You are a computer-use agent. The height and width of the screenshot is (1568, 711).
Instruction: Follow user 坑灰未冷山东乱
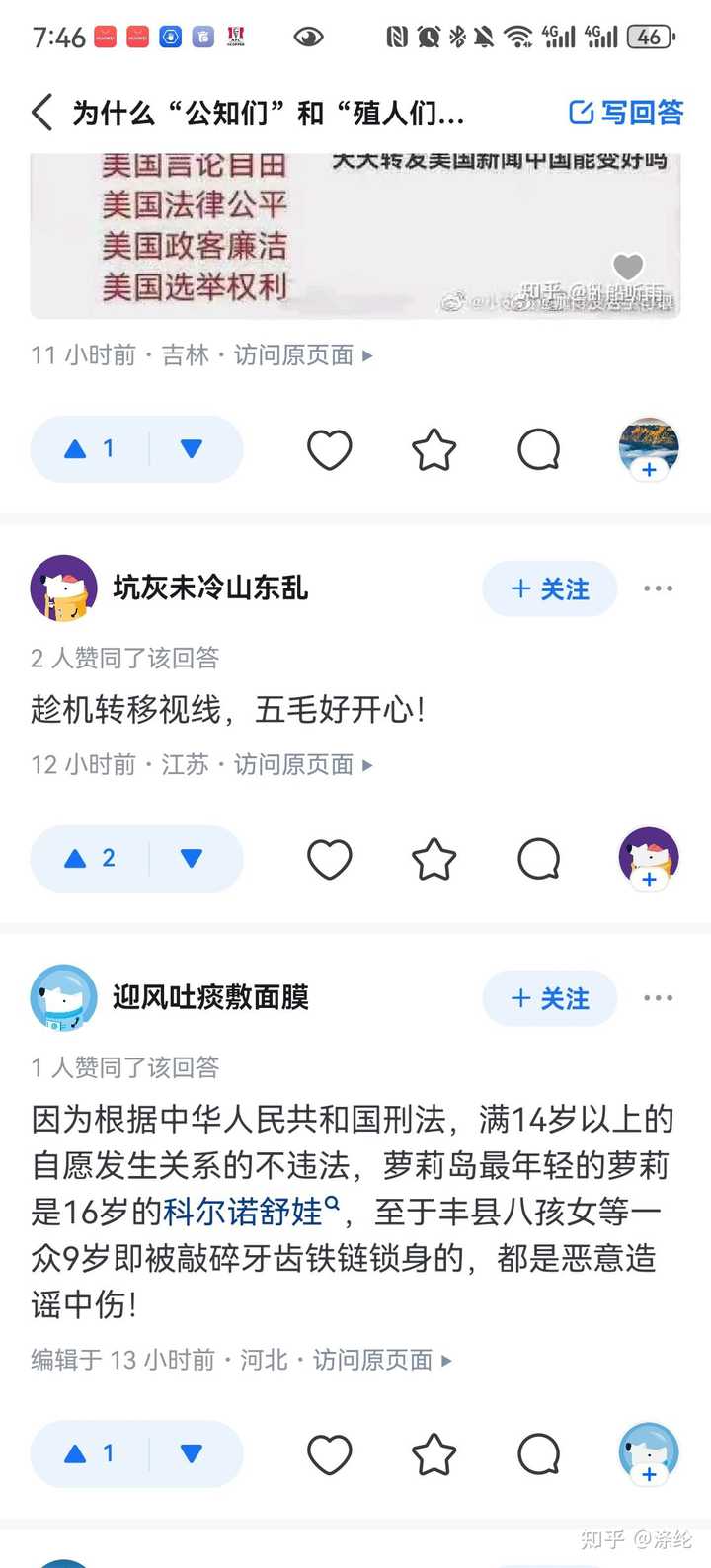pyautogui.click(x=550, y=589)
